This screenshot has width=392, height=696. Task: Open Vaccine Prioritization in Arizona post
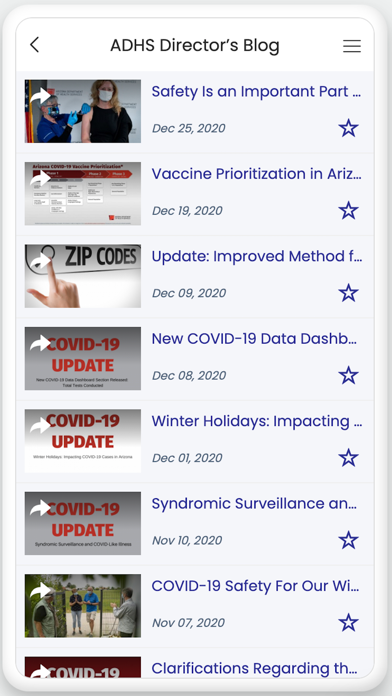pyautogui.click(x=256, y=174)
